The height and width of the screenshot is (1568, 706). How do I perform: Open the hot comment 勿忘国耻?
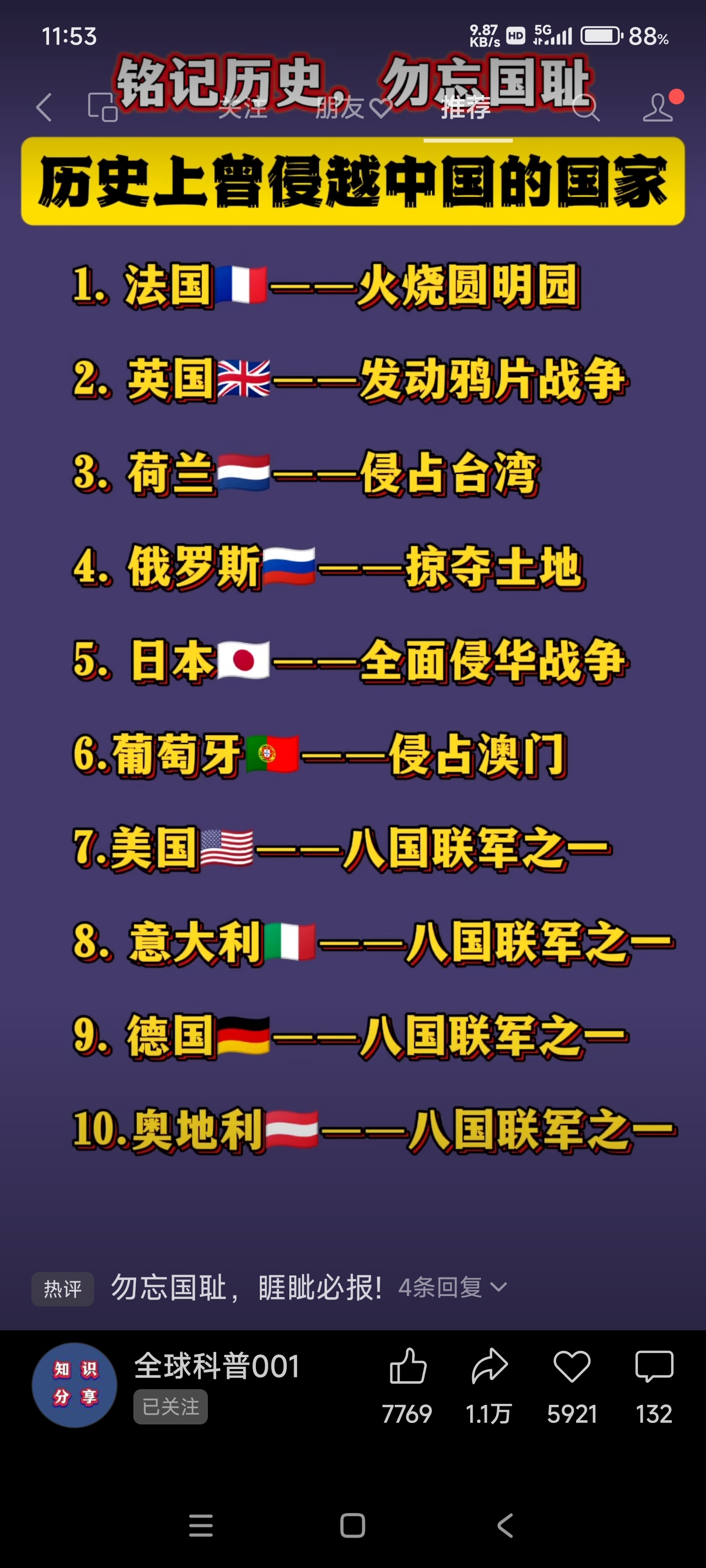pyautogui.click(x=246, y=1287)
